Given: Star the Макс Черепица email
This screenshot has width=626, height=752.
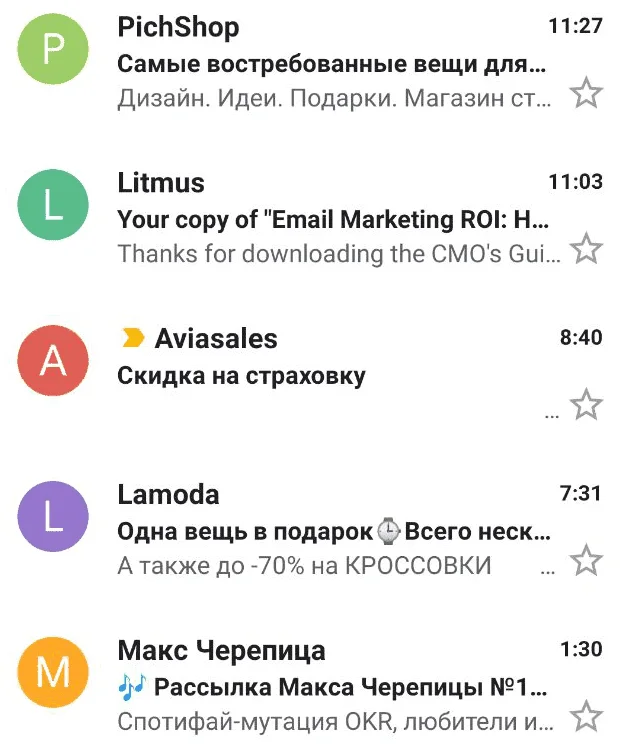Looking at the screenshot, I should [x=586, y=716].
